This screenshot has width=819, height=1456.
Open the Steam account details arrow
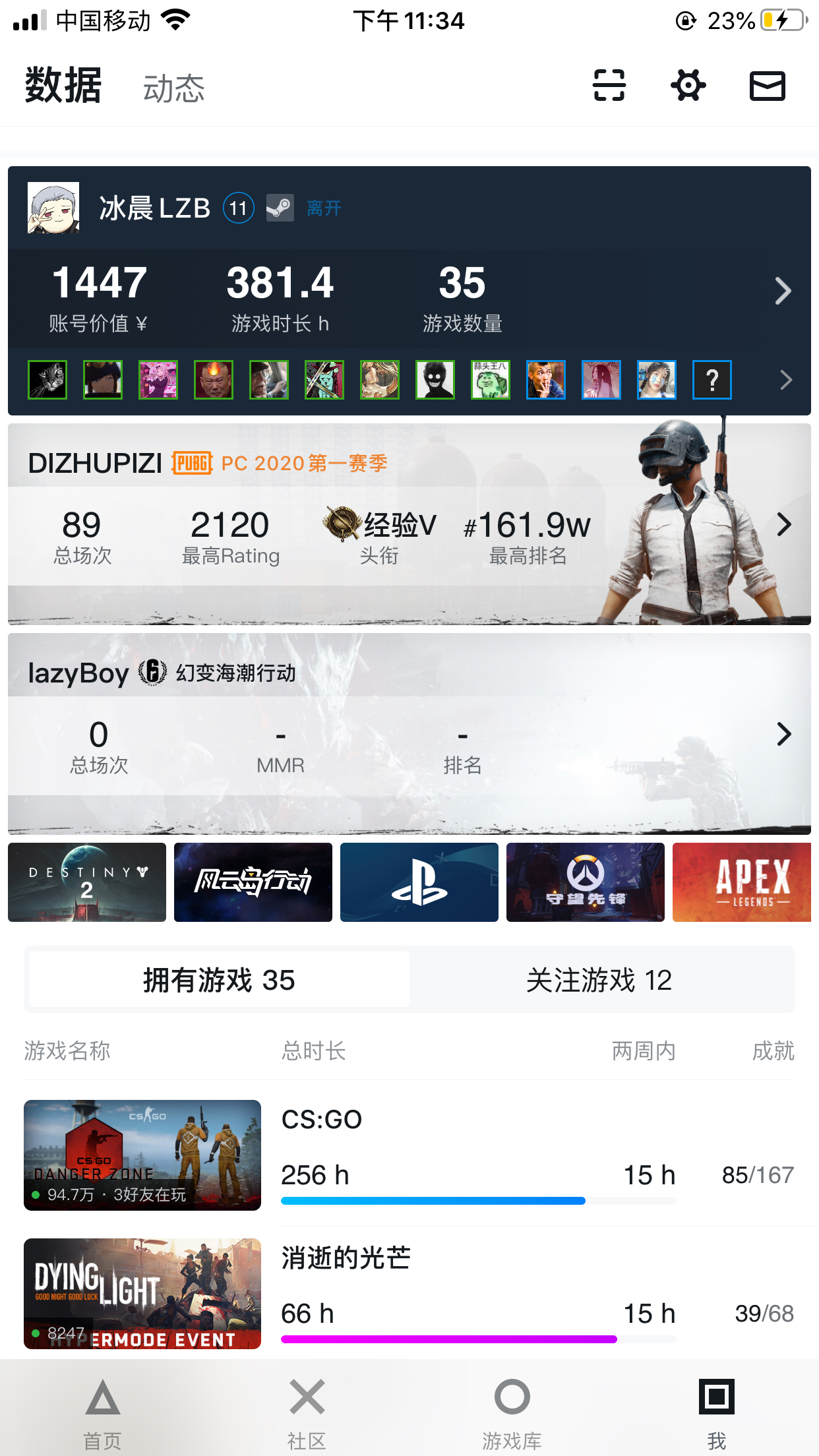783,291
